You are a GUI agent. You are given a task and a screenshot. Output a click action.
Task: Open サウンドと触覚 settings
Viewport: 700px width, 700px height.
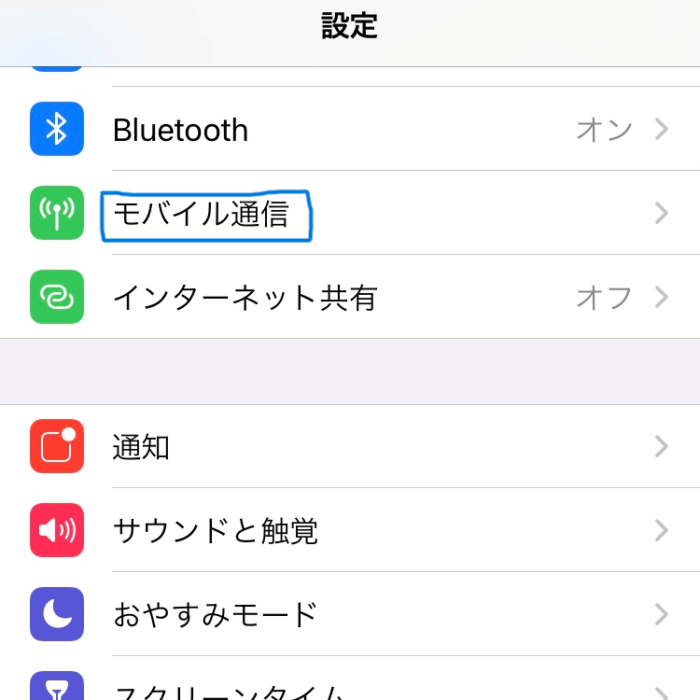350,530
